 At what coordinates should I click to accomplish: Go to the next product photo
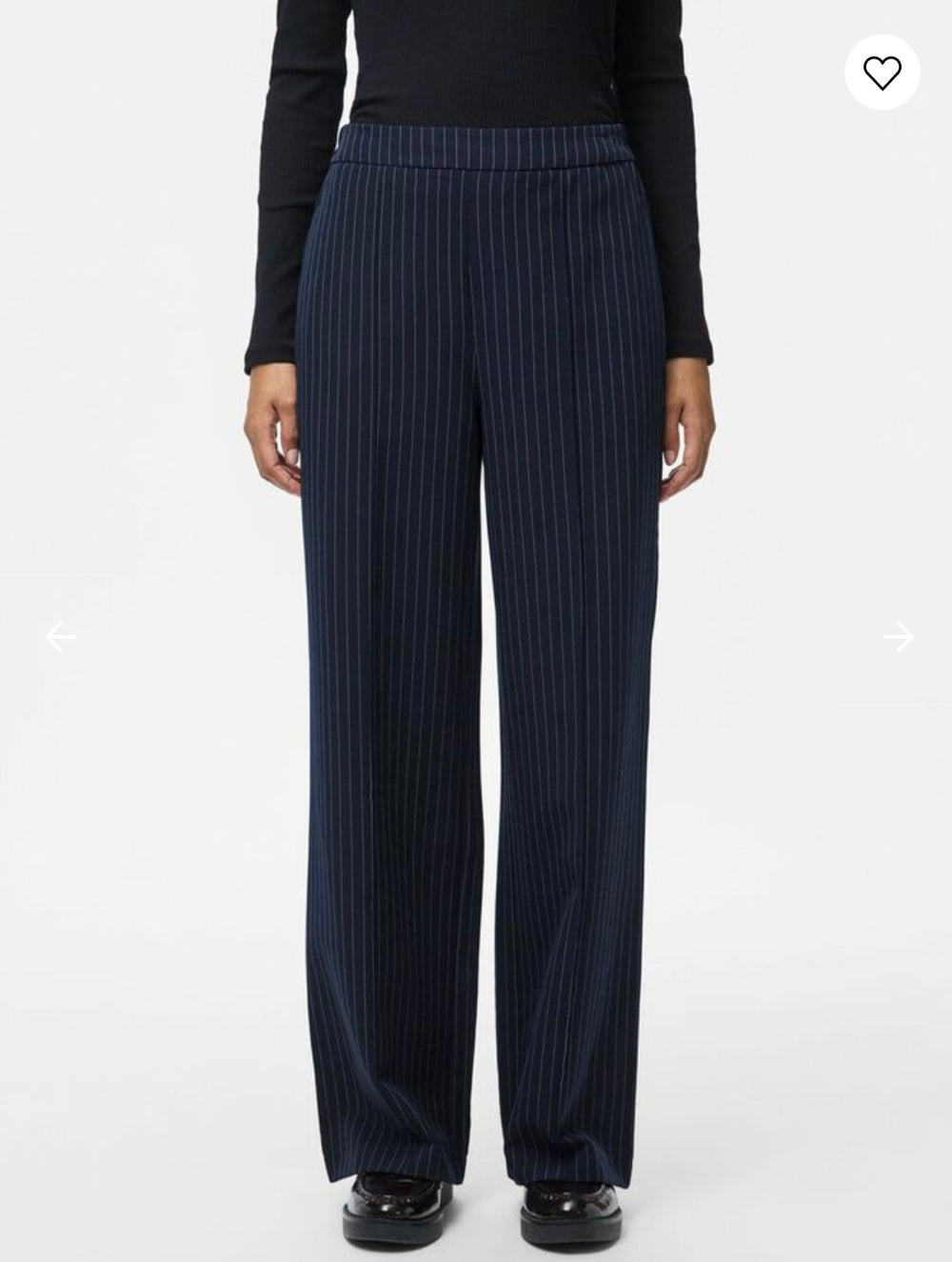pyautogui.click(x=897, y=636)
